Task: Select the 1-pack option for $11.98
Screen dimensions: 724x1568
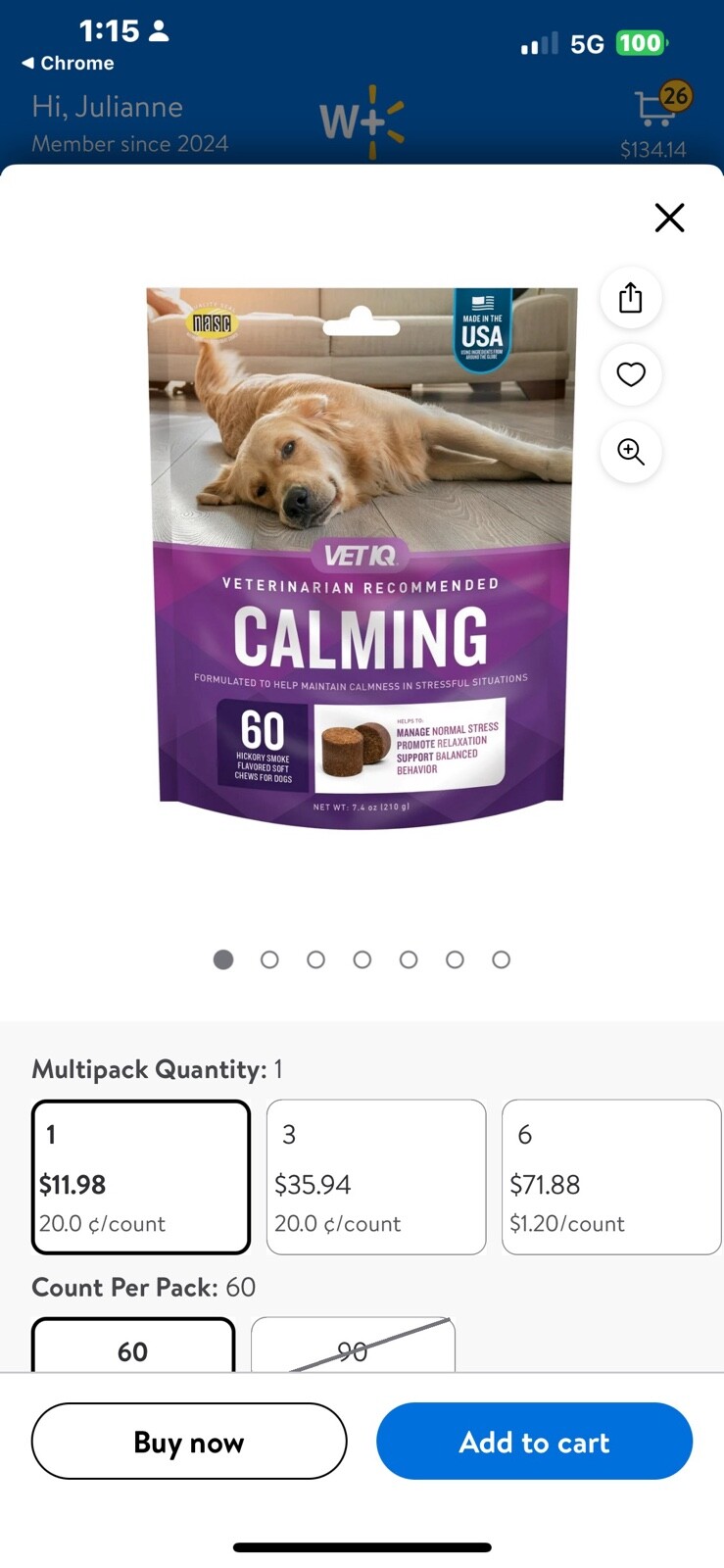Action: coord(141,1176)
